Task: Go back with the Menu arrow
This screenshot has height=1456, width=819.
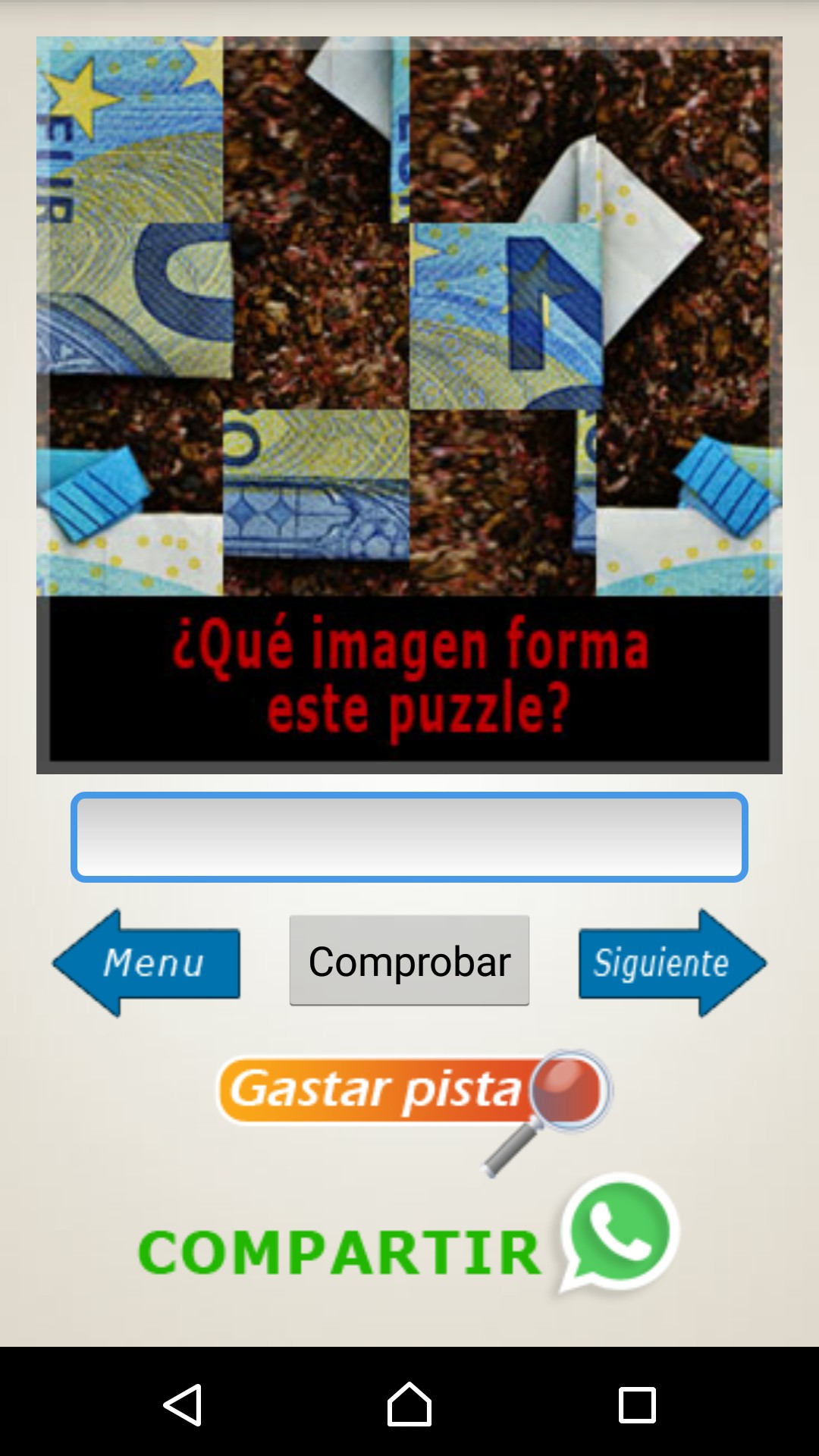Action: pyautogui.click(x=146, y=963)
